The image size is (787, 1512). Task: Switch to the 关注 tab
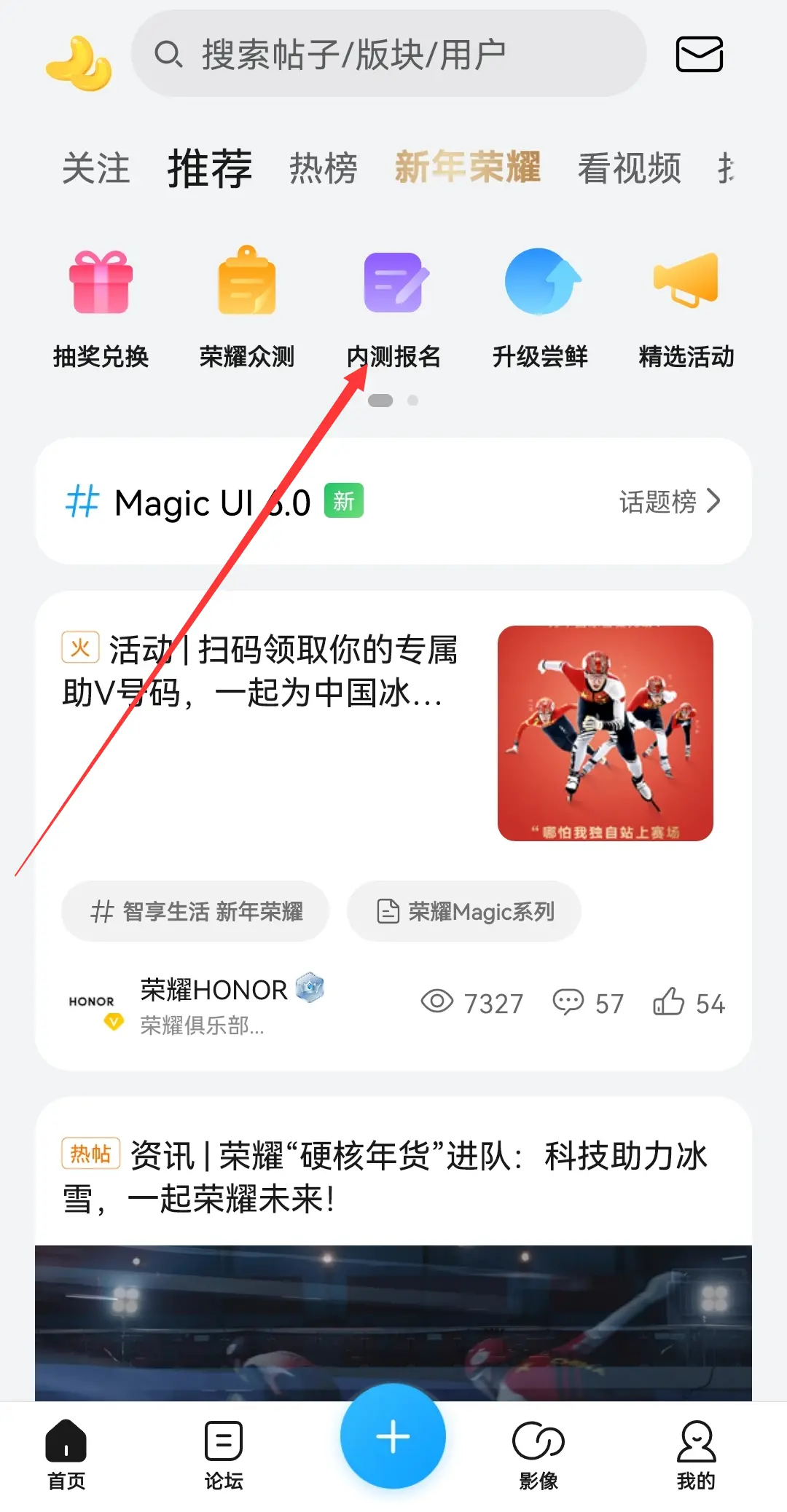coord(95,168)
